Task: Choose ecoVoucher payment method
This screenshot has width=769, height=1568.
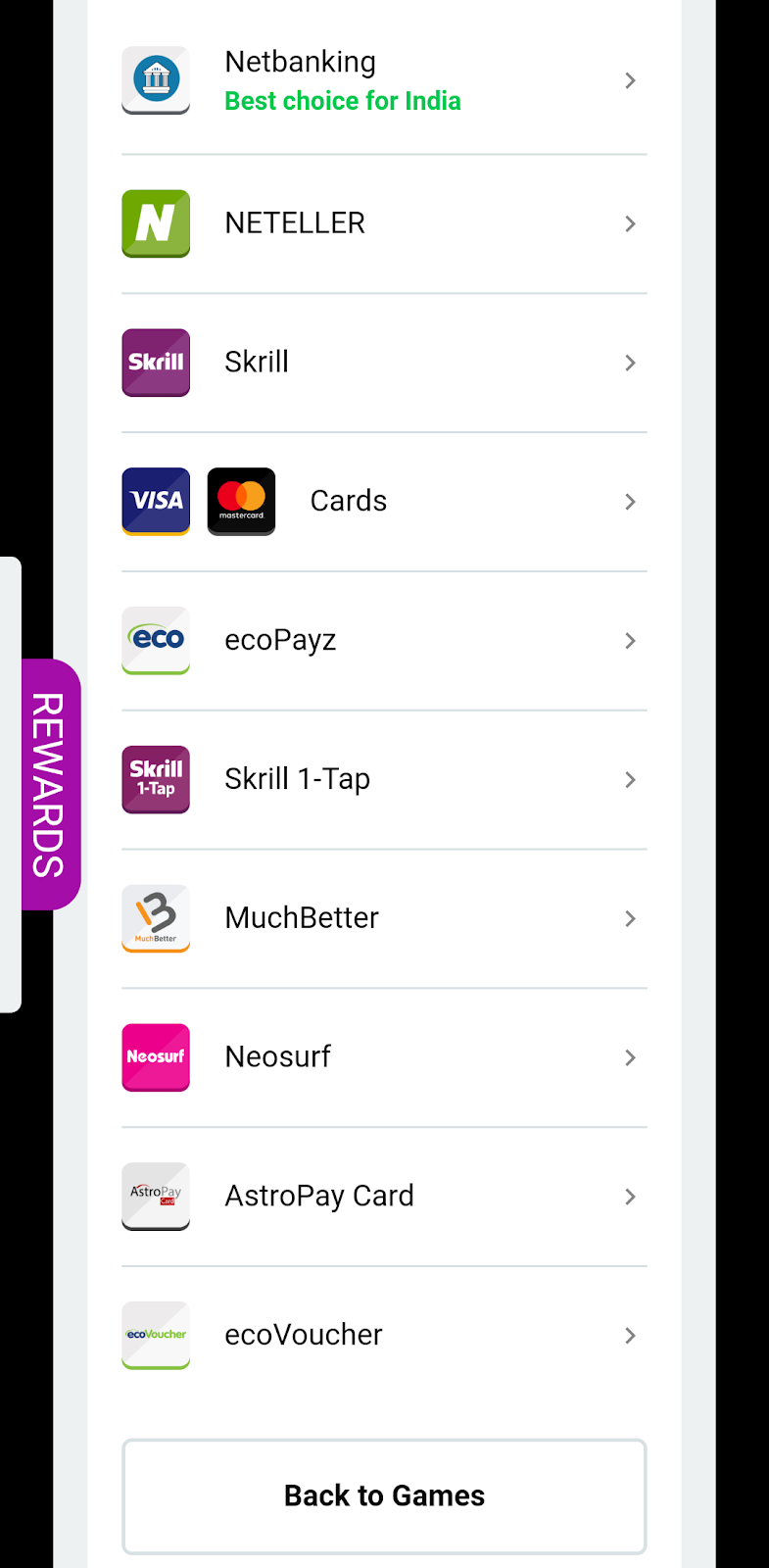Action: pyautogui.click(x=384, y=1336)
